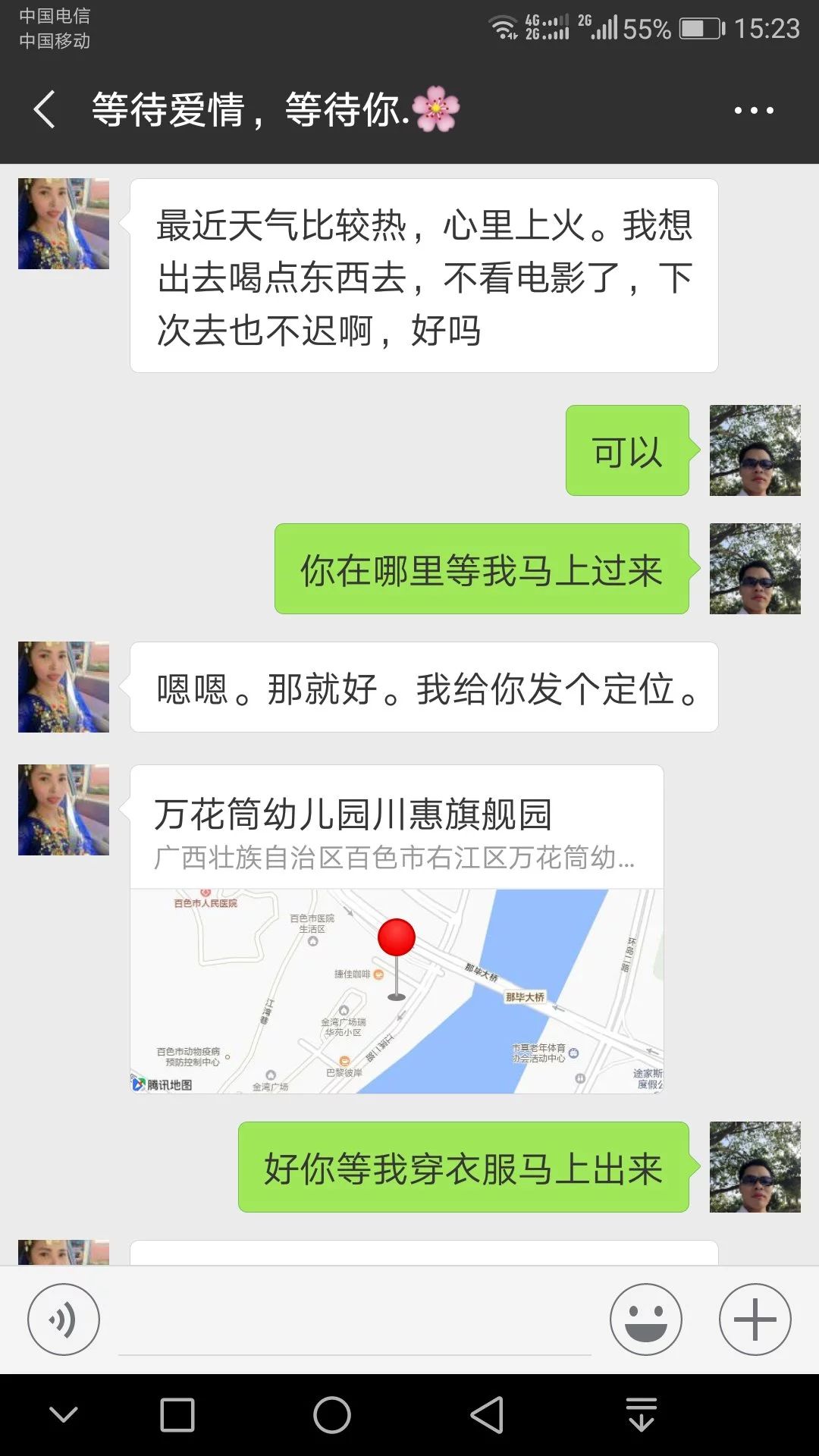Open the emoji picker
819x1456 pixels.
pos(645,1319)
